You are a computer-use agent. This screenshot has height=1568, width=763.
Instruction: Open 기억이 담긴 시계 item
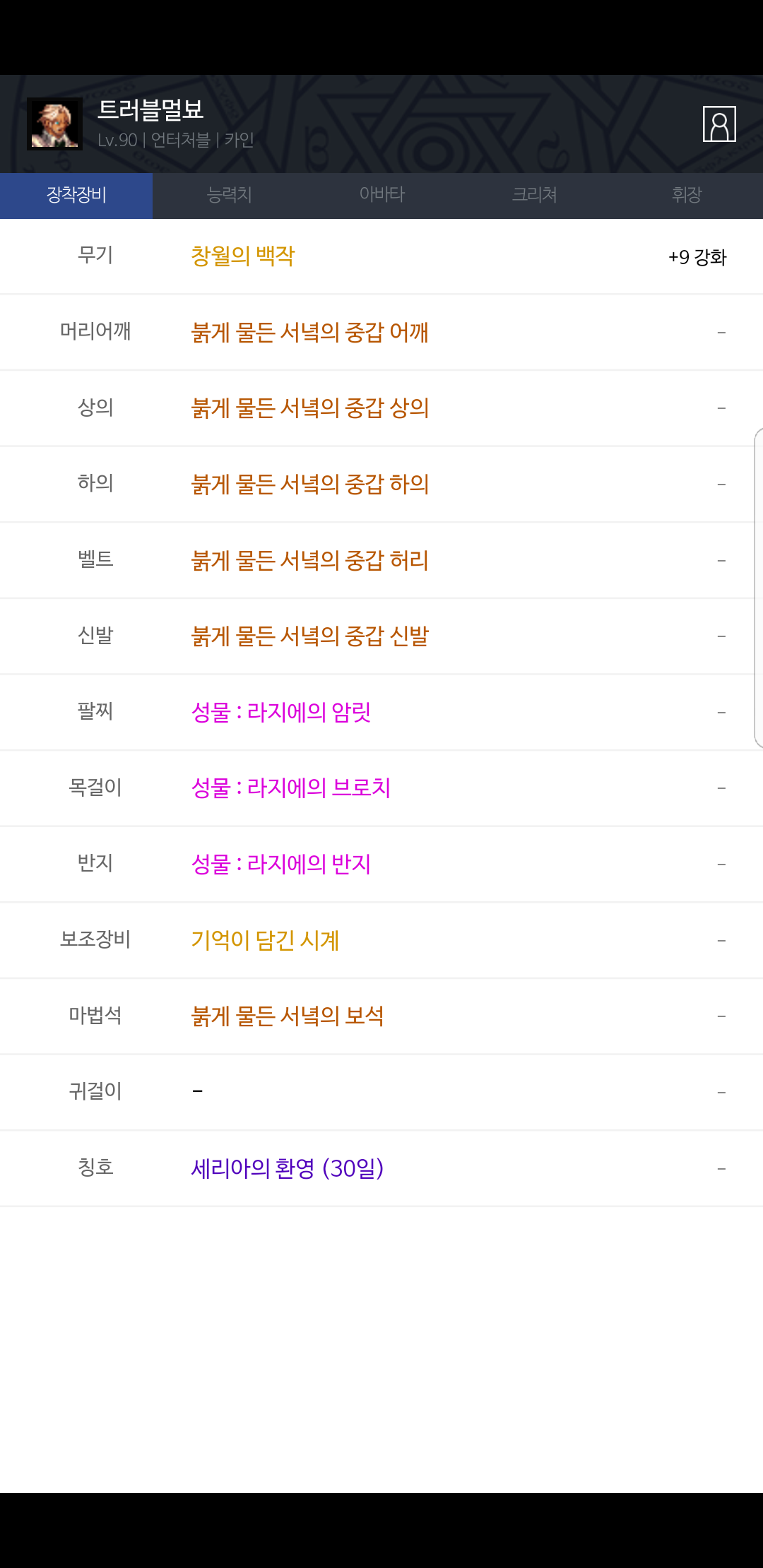coord(265,941)
